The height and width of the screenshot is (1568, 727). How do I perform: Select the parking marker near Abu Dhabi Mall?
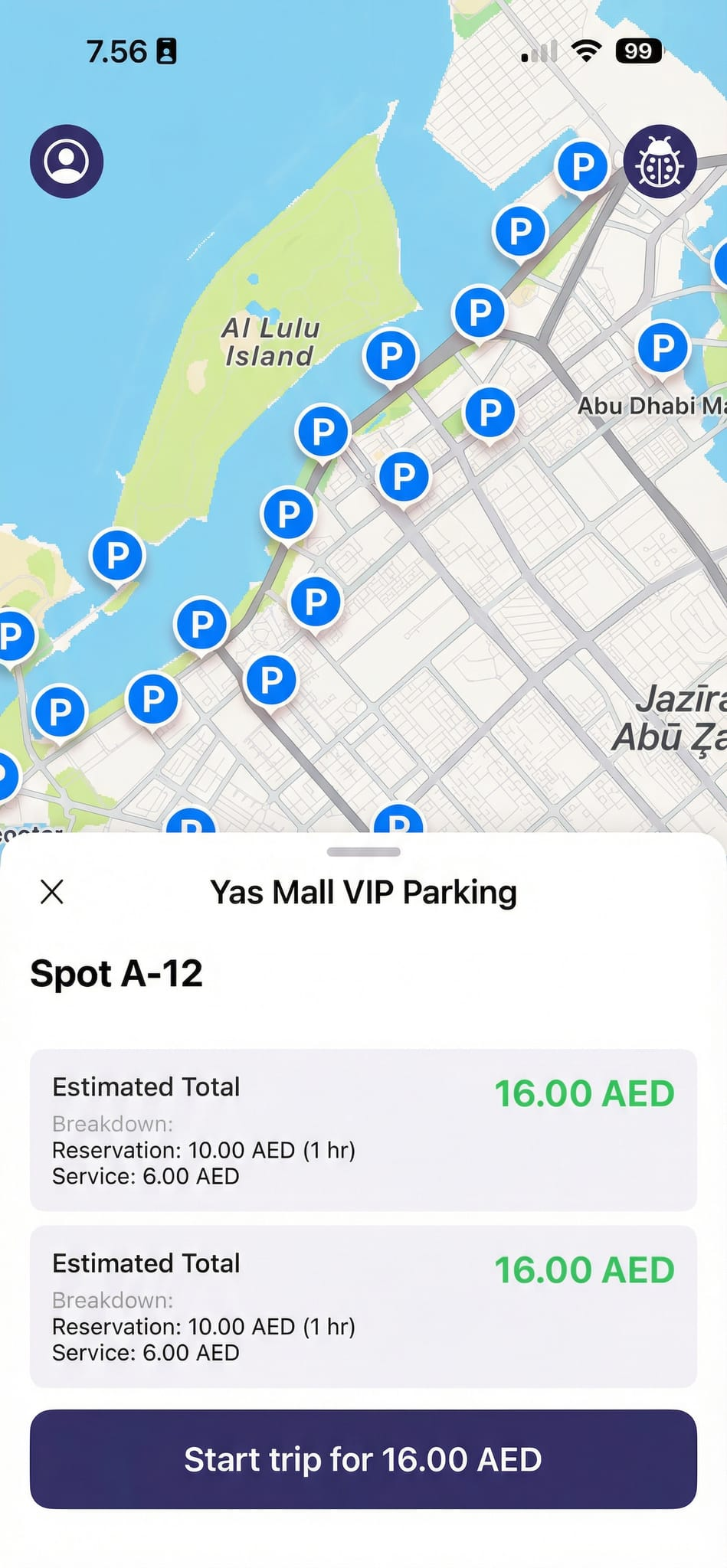click(x=663, y=347)
